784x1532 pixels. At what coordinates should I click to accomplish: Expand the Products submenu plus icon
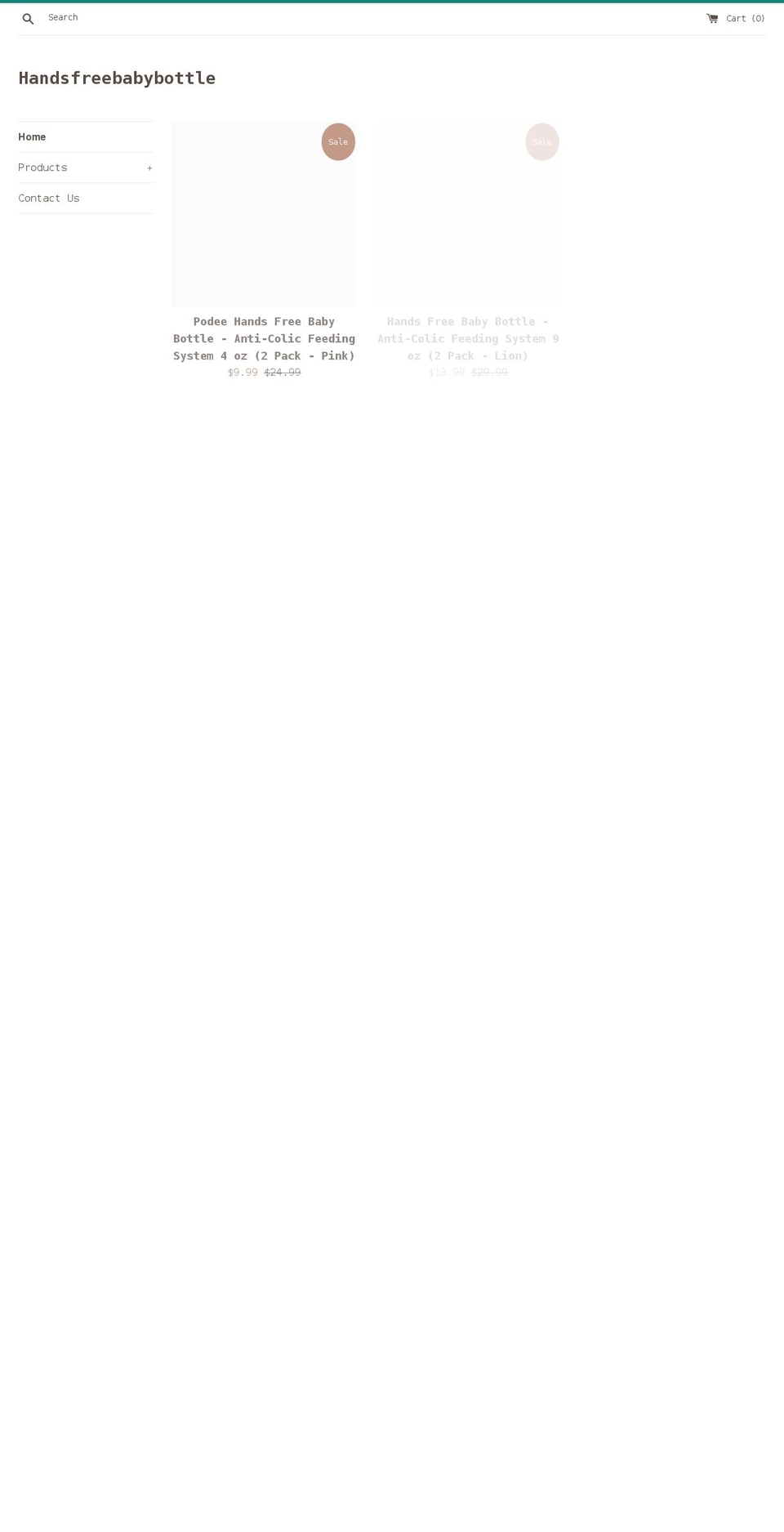coord(149,167)
